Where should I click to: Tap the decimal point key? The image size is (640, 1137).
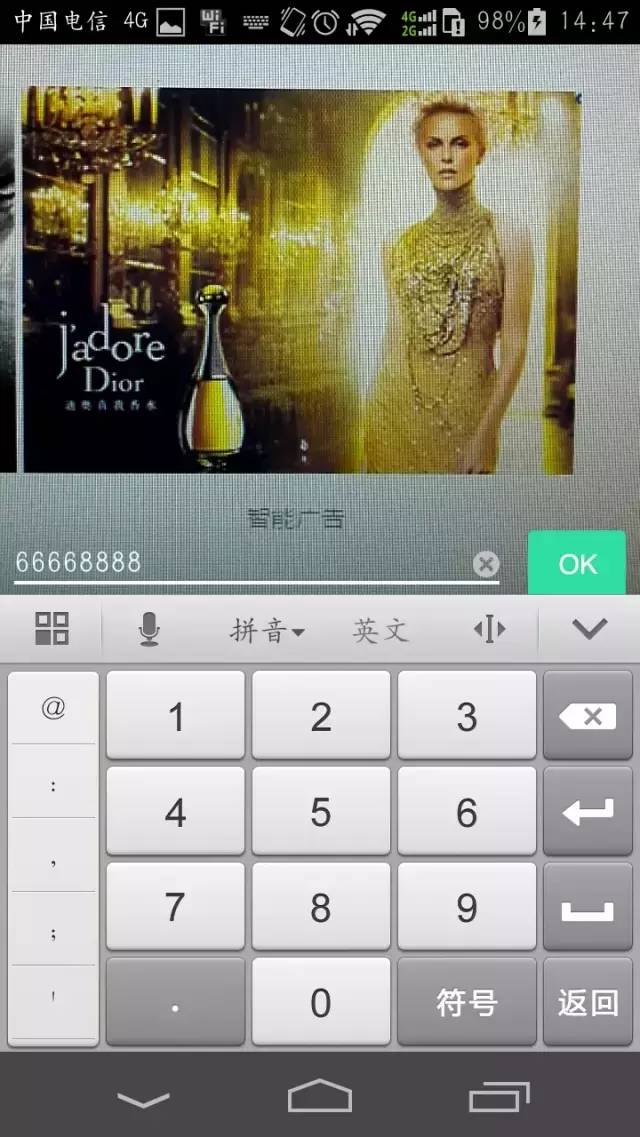click(175, 1002)
